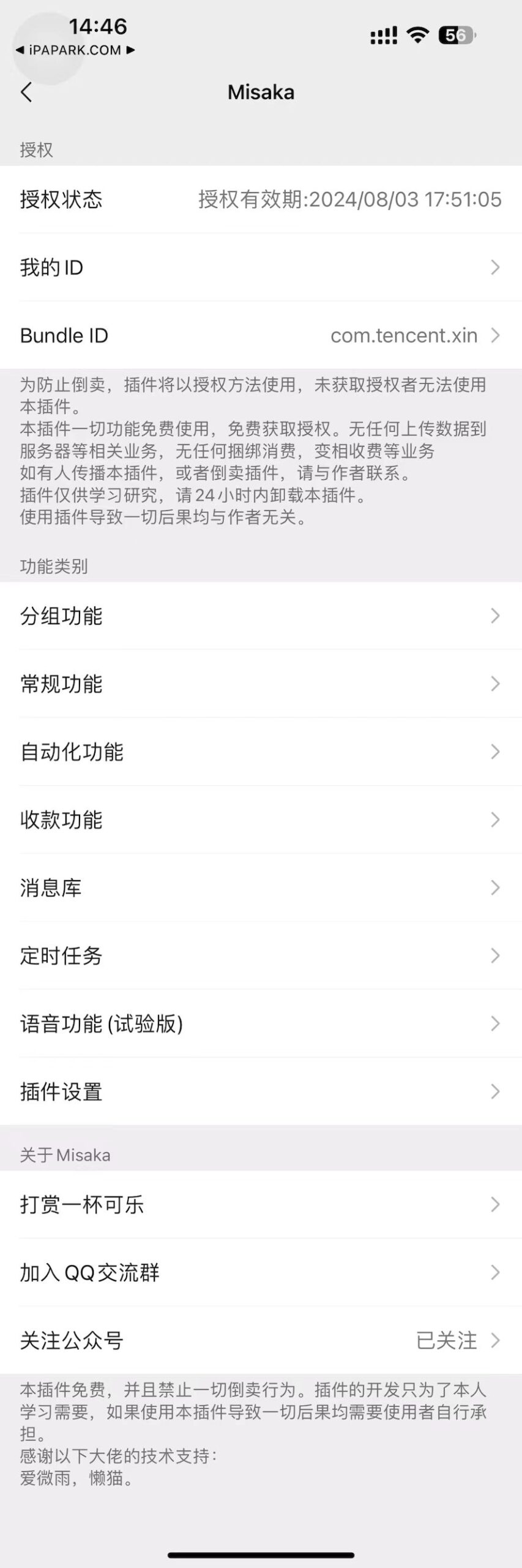The image size is (522, 1568).
Task: Open 自动化功能 settings
Action: [x=261, y=752]
